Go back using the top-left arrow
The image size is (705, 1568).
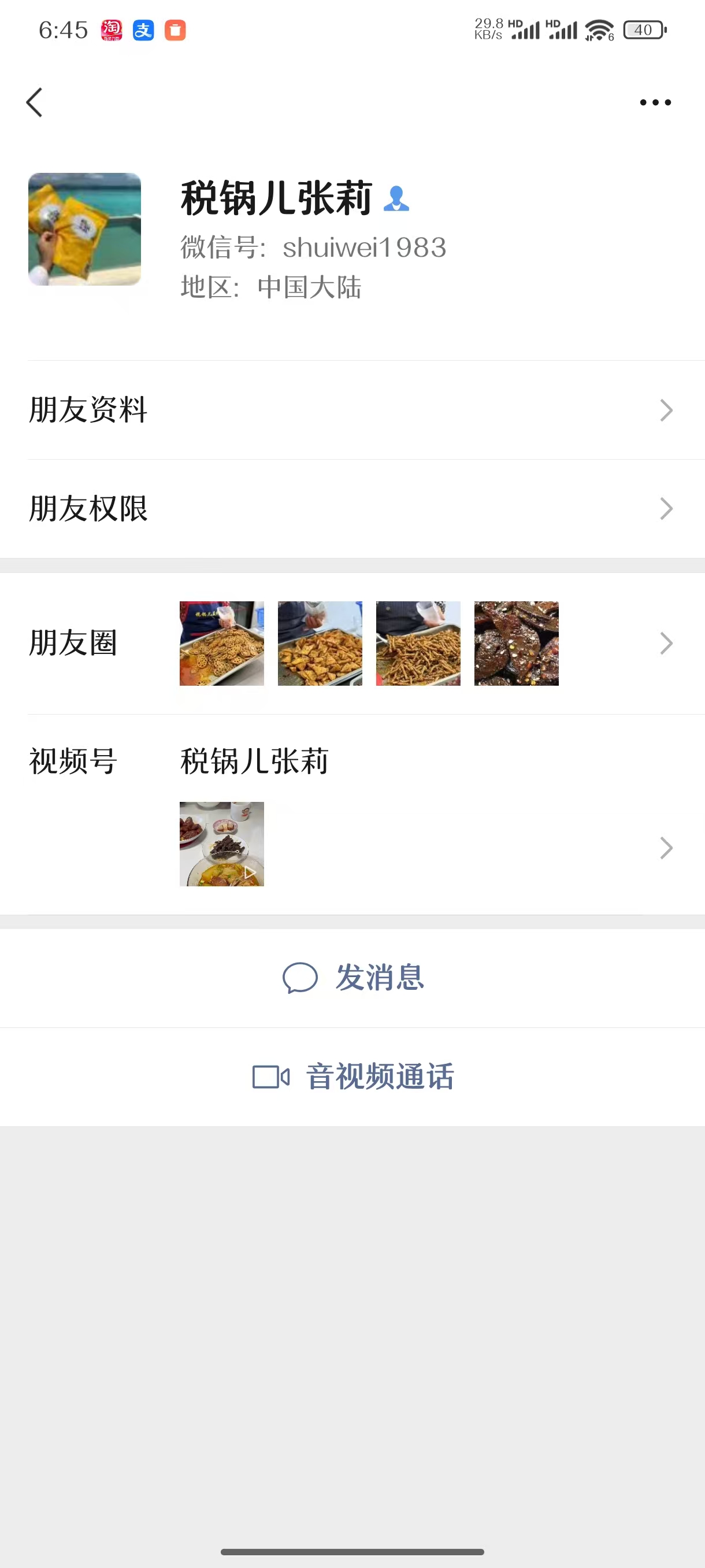coord(35,102)
